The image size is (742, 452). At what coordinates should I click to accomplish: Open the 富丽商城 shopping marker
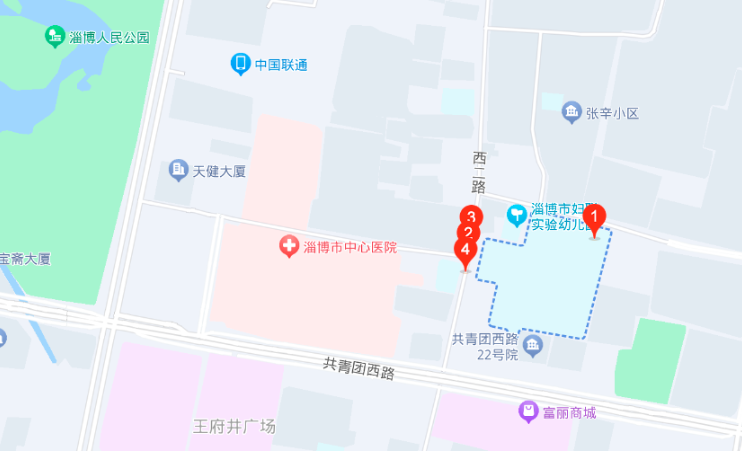(528, 411)
